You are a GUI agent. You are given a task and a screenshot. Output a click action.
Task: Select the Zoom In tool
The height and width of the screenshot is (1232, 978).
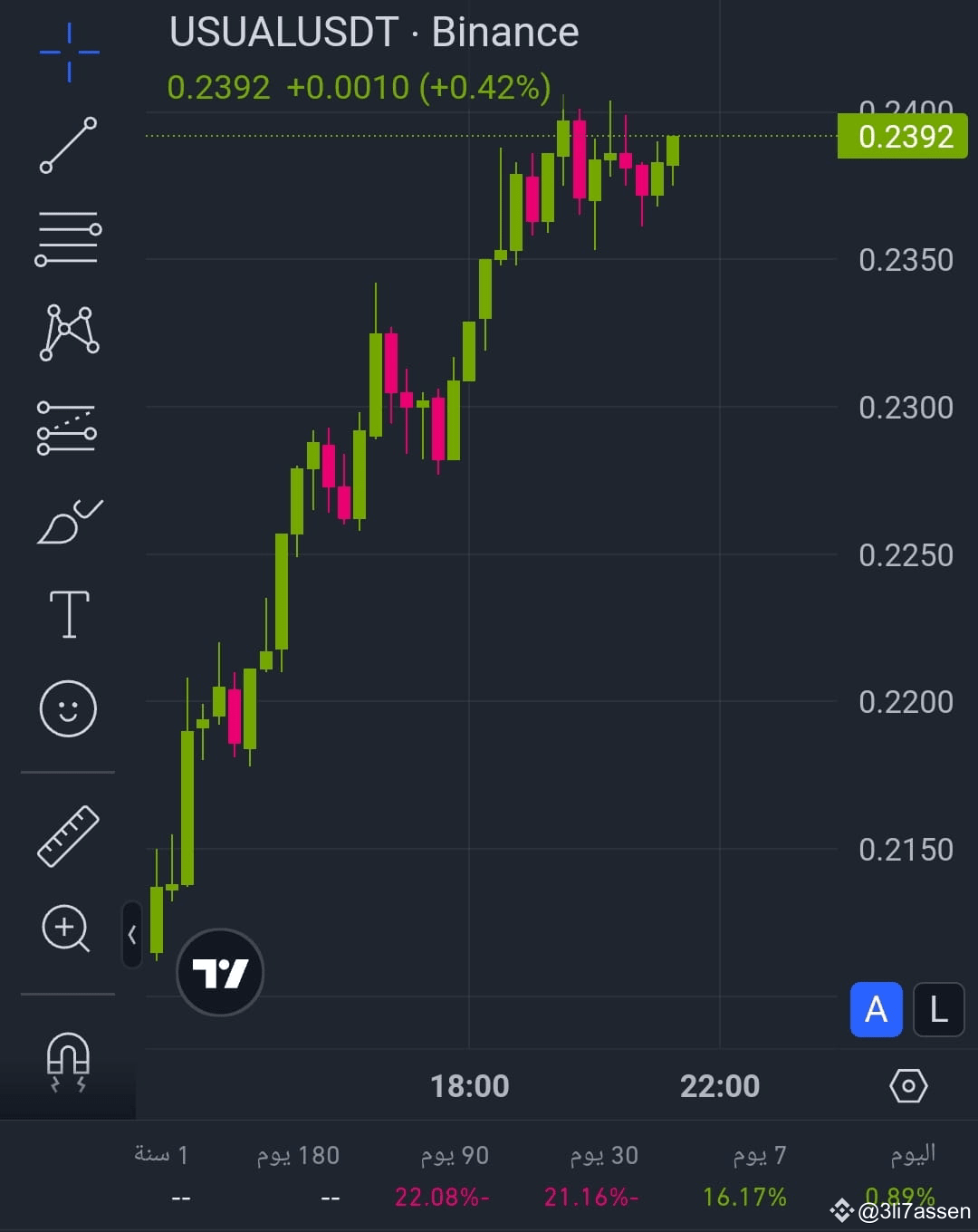67,929
